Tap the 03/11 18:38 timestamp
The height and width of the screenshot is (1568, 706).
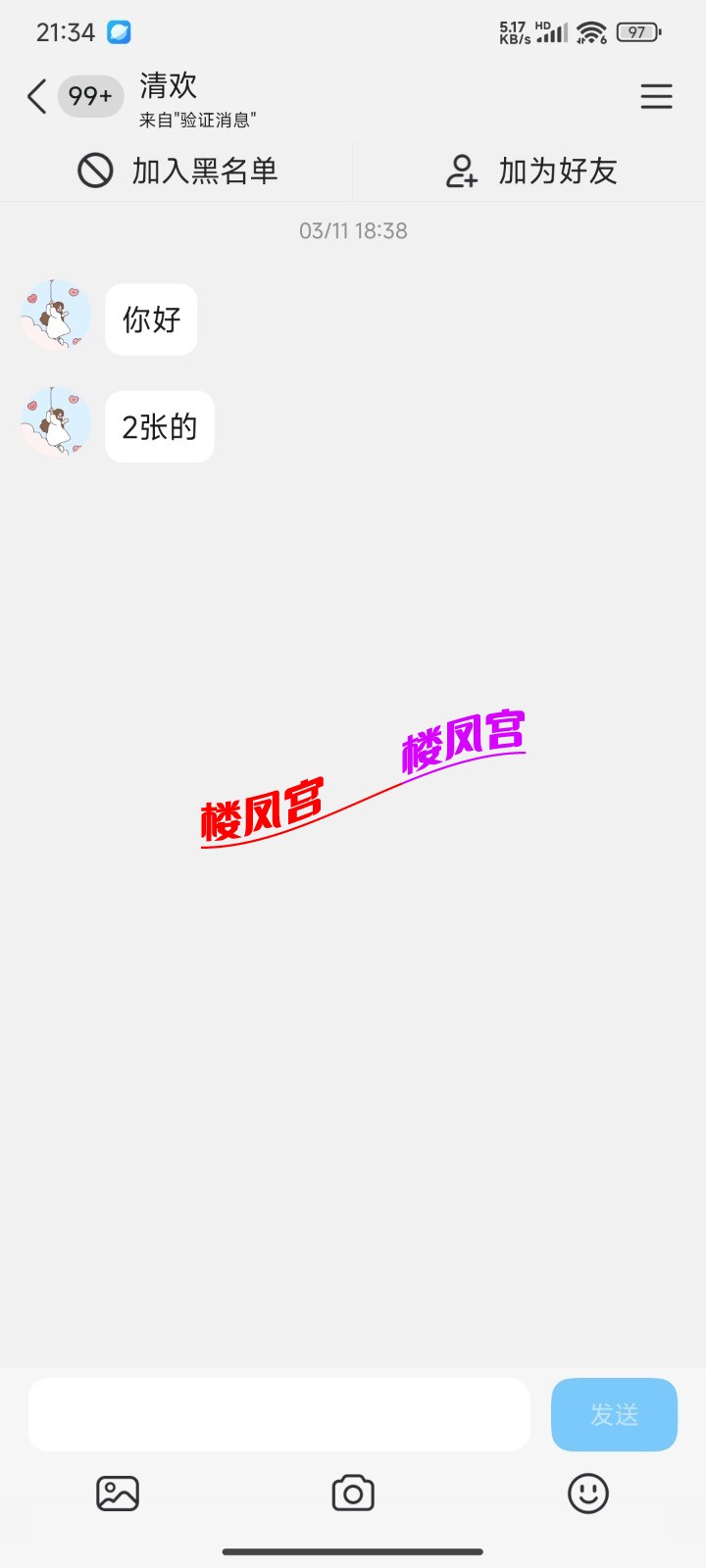click(353, 230)
